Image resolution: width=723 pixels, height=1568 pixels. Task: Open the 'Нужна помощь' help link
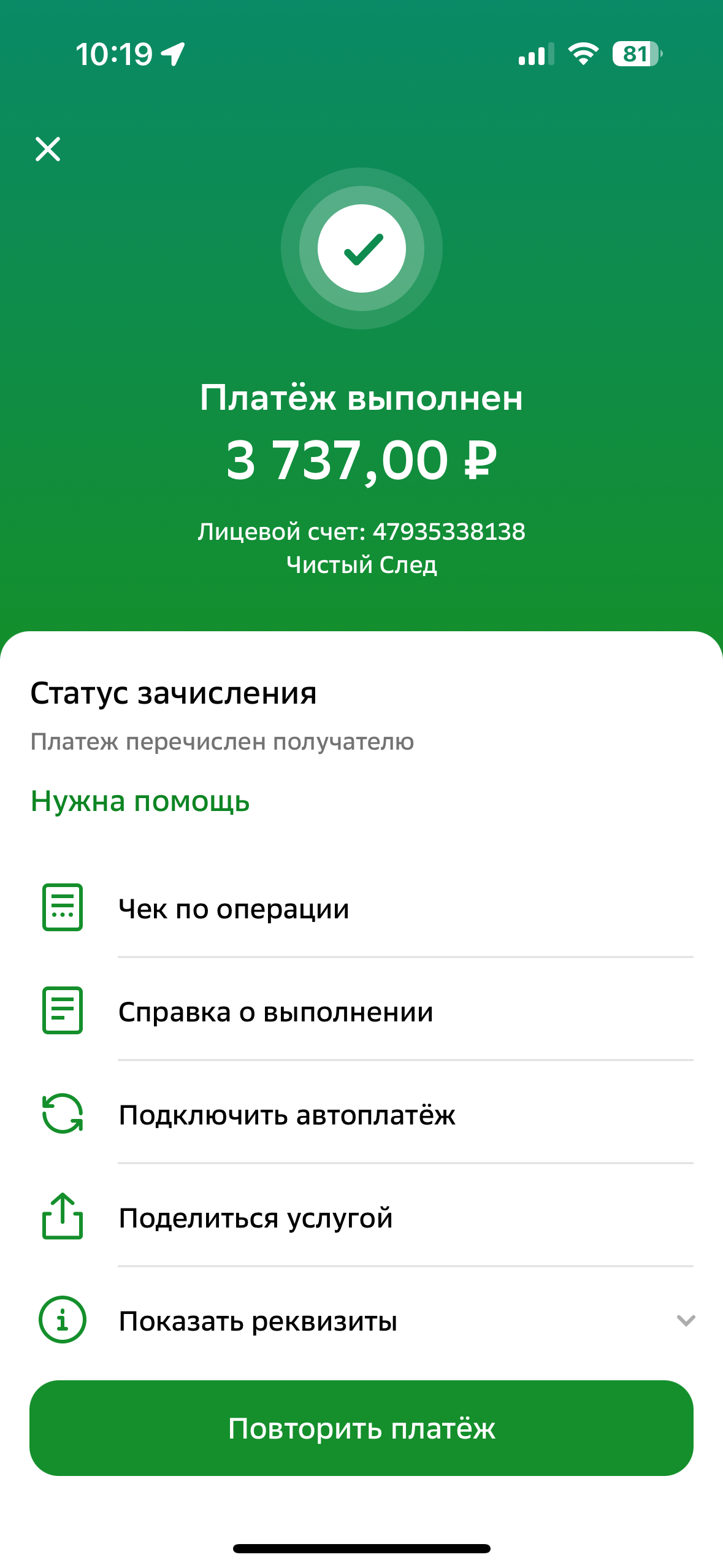[140, 801]
